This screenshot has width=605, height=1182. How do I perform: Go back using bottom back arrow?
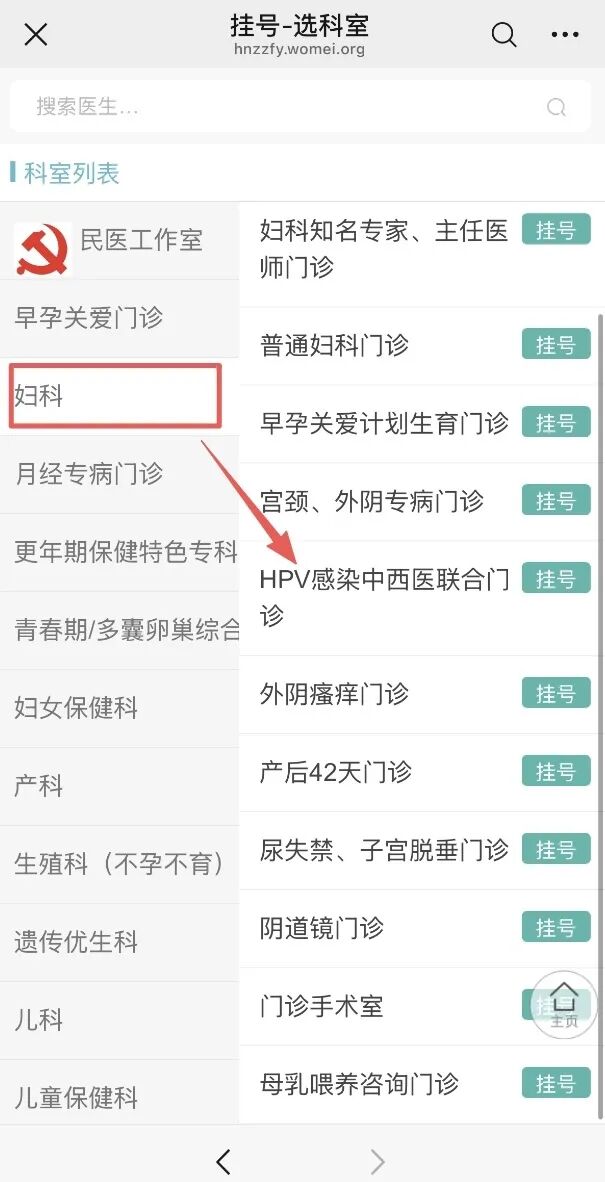click(224, 1161)
